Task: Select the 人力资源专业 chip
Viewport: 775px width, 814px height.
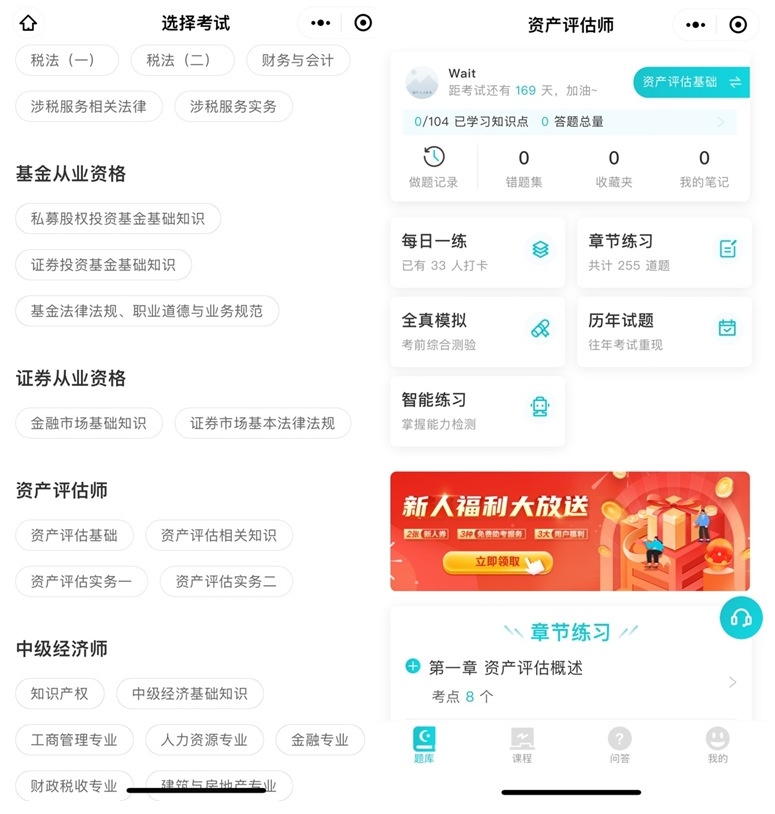Action: (204, 740)
